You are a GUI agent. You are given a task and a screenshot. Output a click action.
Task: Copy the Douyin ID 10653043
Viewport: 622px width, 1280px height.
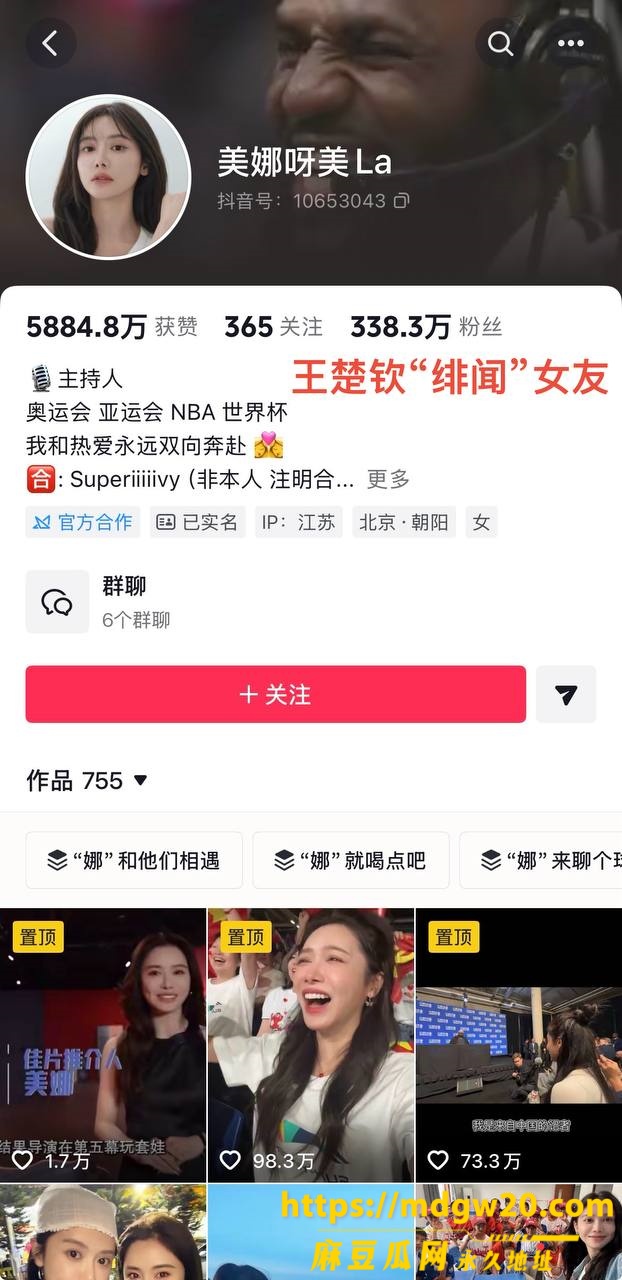[401, 201]
